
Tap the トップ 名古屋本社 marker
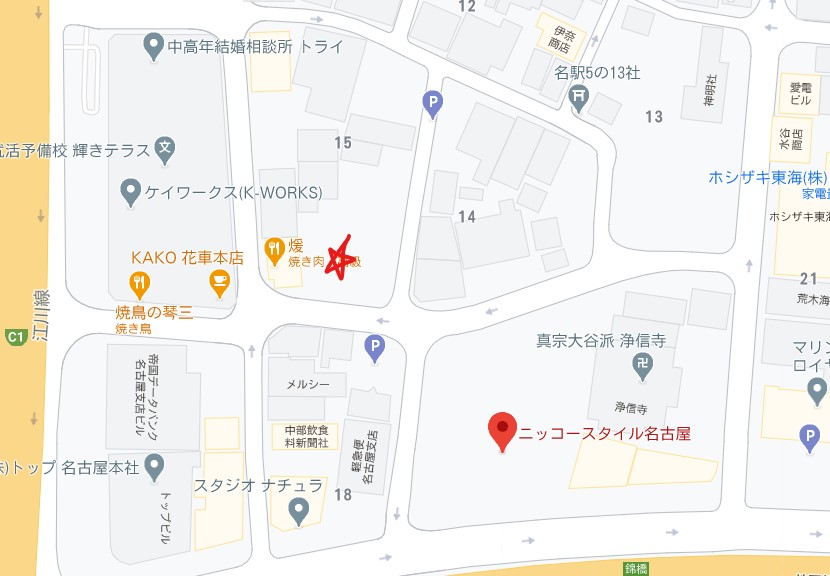click(153, 466)
